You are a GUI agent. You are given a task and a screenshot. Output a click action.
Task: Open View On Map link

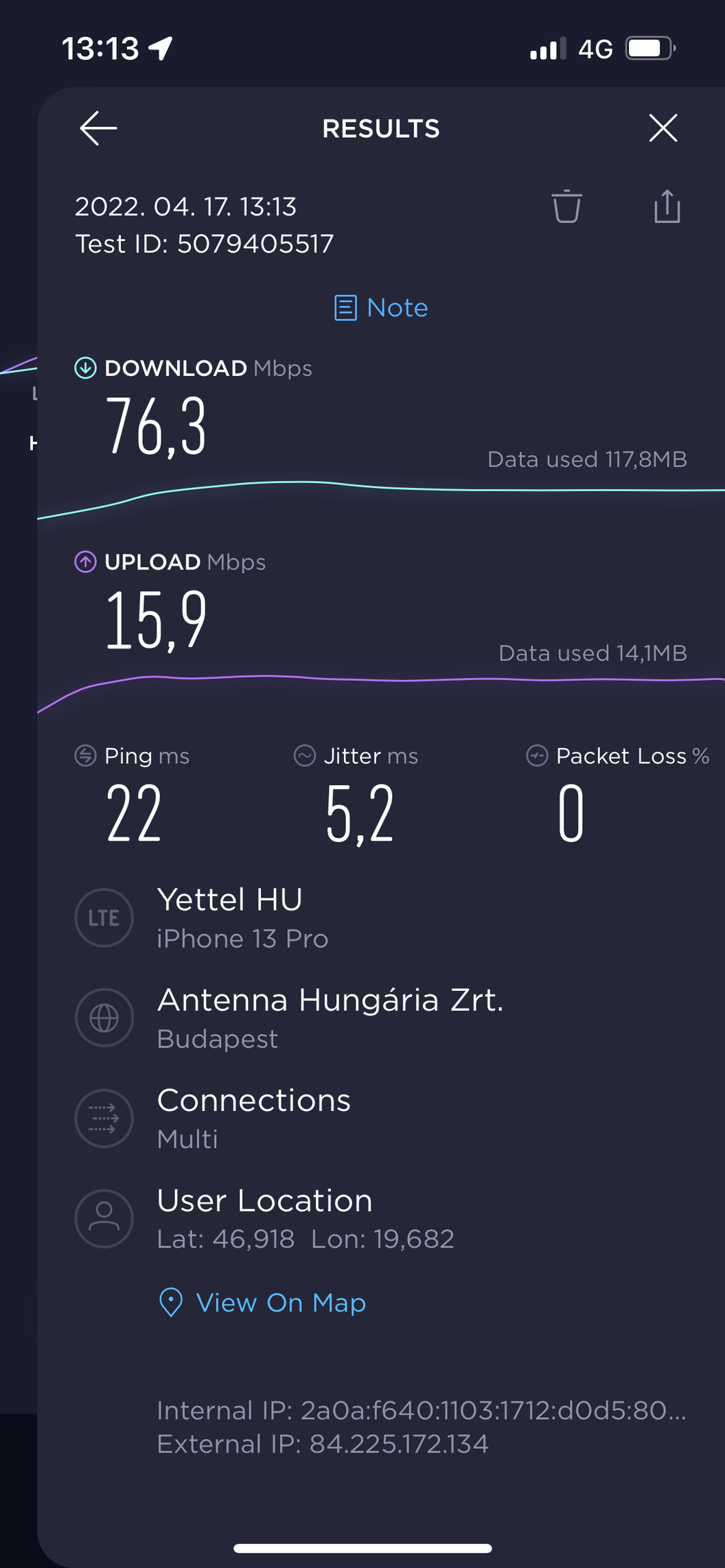point(262,1302)
